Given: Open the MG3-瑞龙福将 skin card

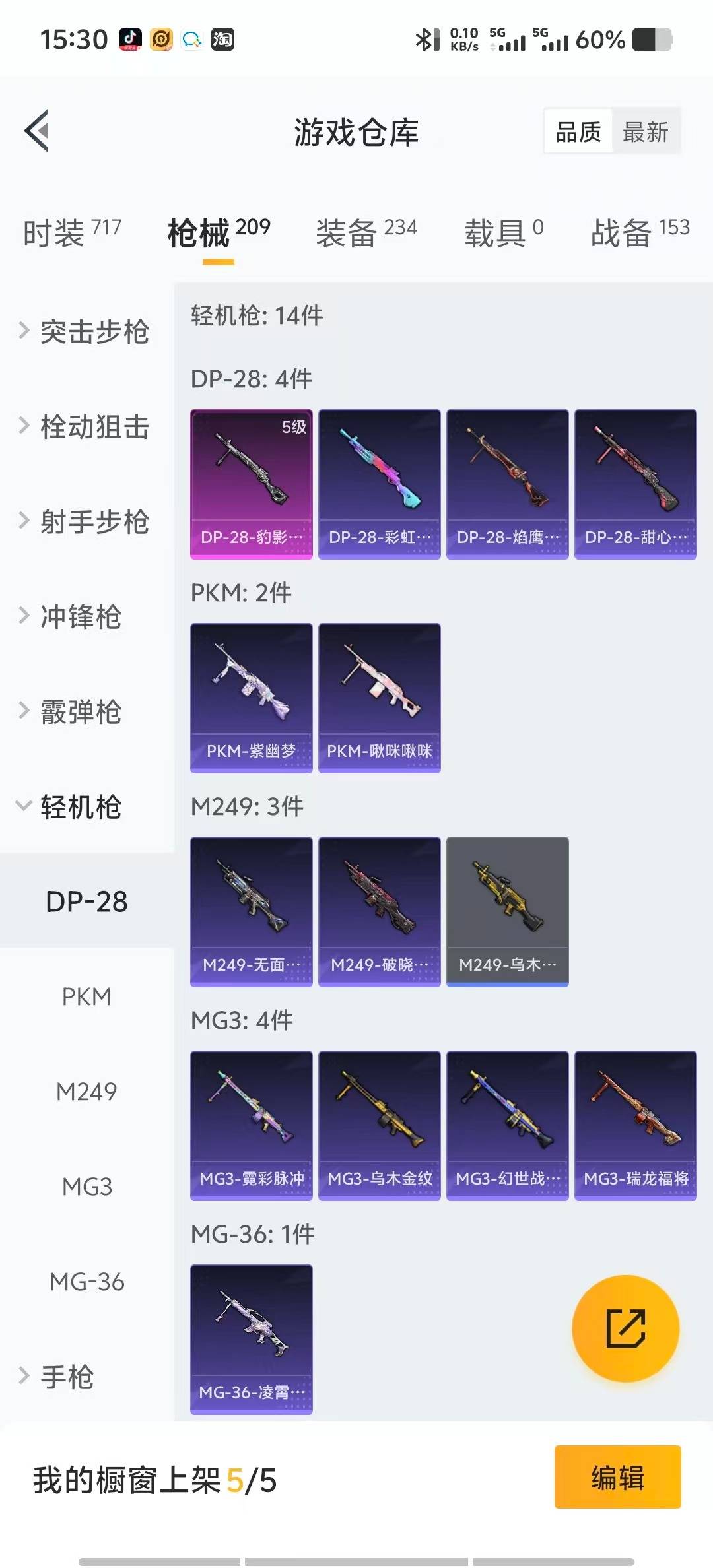Looking at the screenshot, I should [x=635, y=1125].
